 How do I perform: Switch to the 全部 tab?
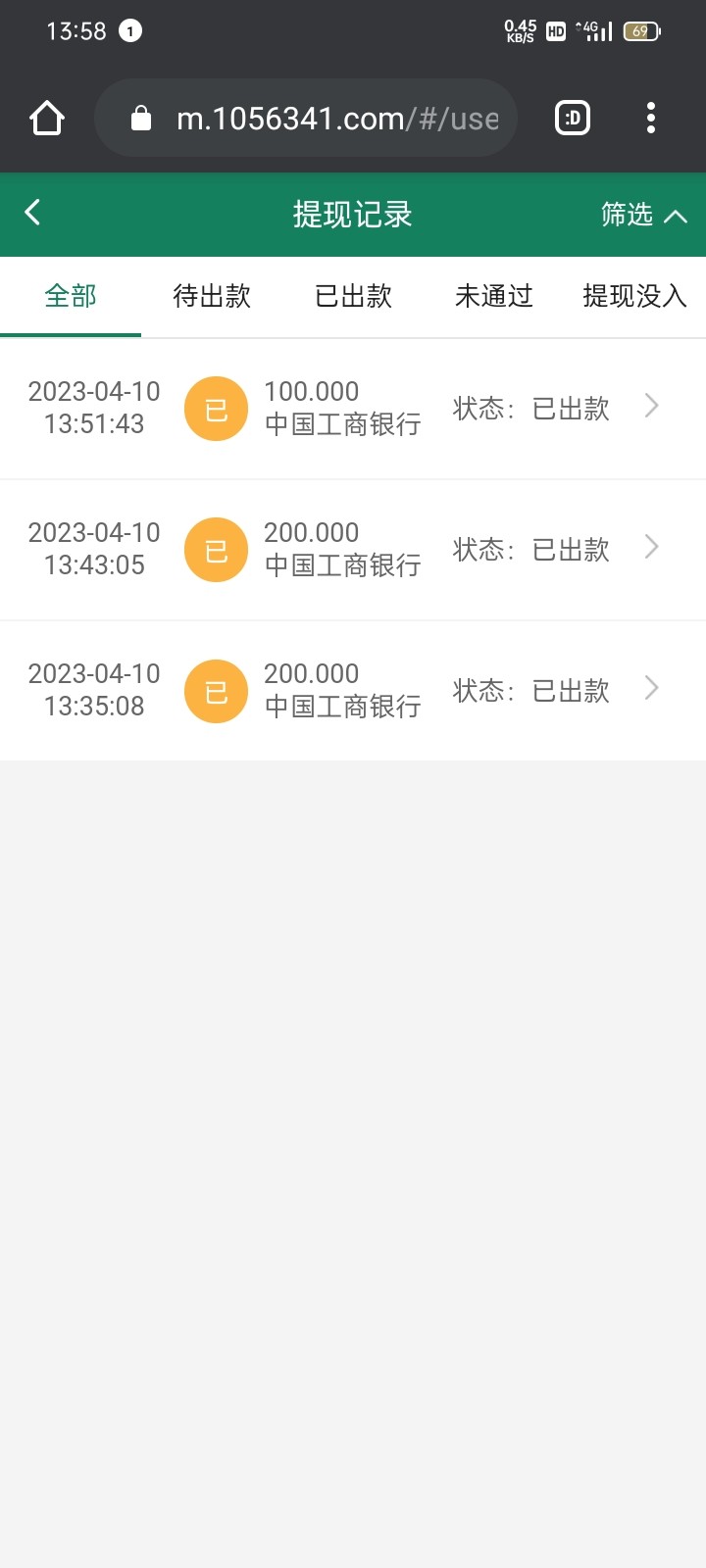click(71, 296)
